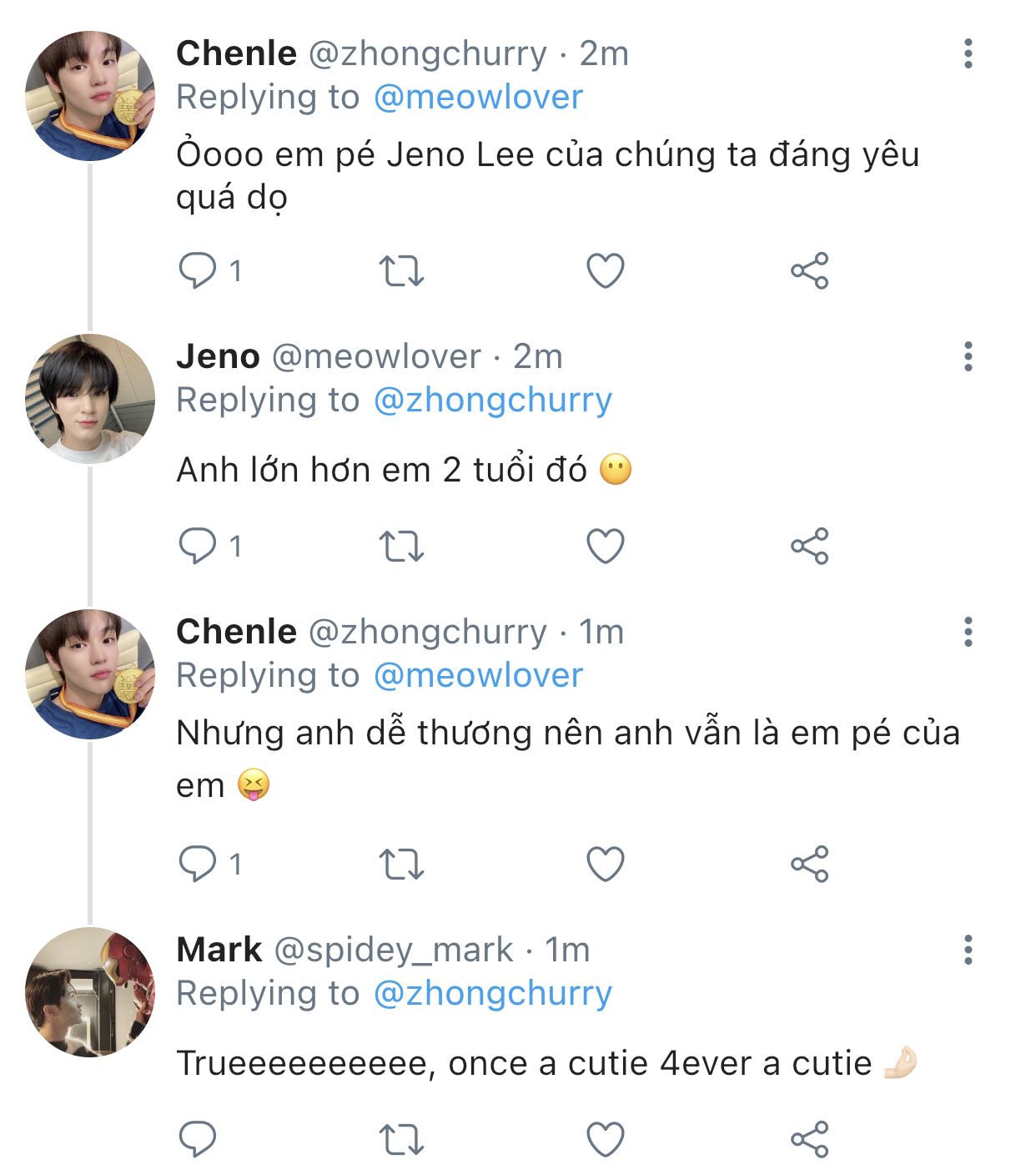Like Jeno's reply about being 2 years older
The height and width of the screenshot is (1175, 1036).
point(606,547)
